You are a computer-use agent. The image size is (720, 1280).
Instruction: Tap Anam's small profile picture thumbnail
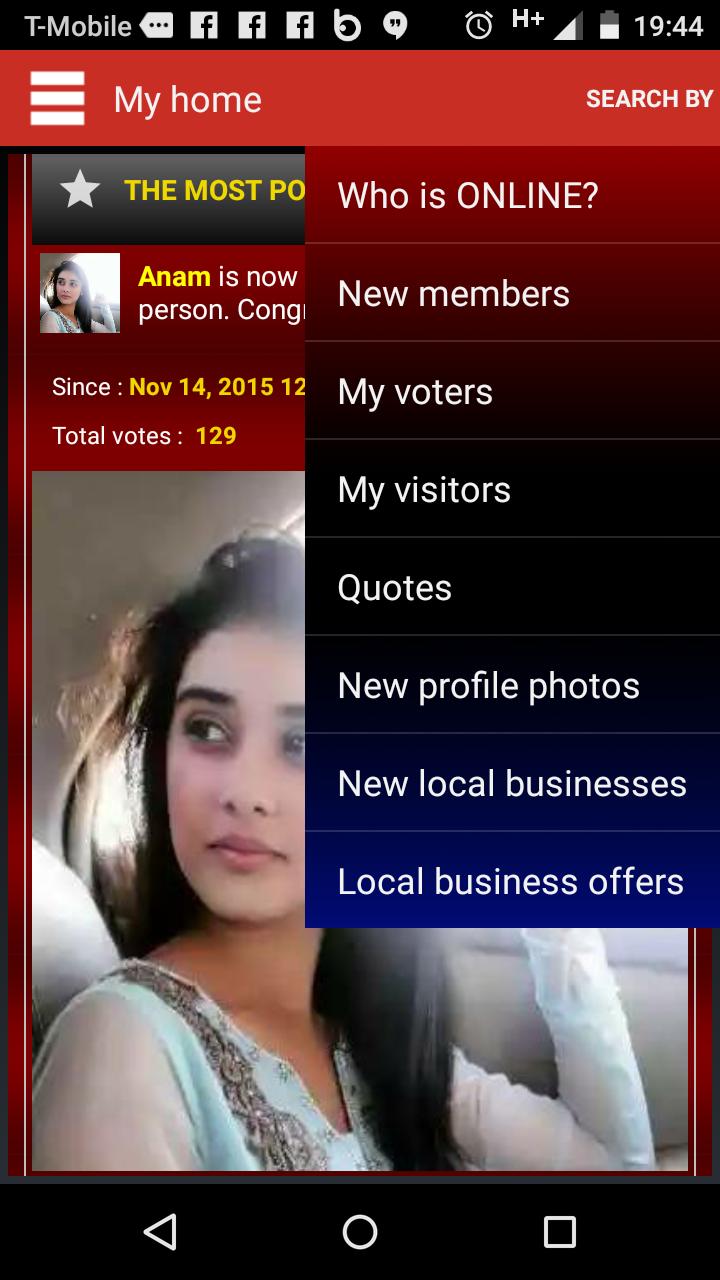click(79, 293)
